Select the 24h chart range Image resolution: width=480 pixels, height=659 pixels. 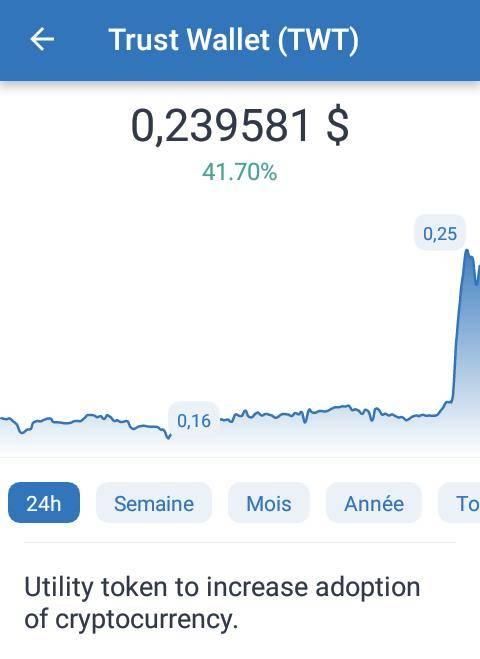pyautogui.click(x=44, y=503)
